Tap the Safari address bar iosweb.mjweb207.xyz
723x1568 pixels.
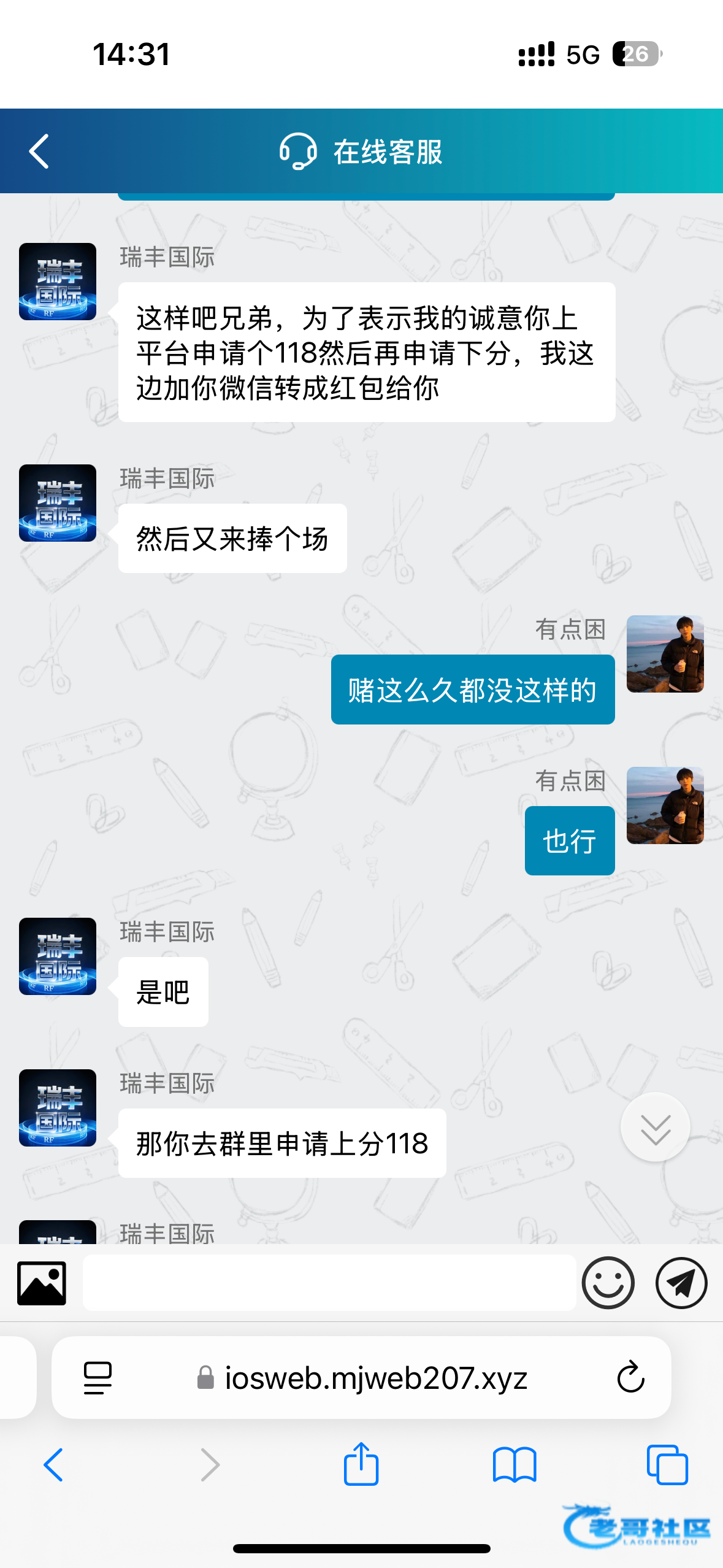click(x=375, y=1378)
